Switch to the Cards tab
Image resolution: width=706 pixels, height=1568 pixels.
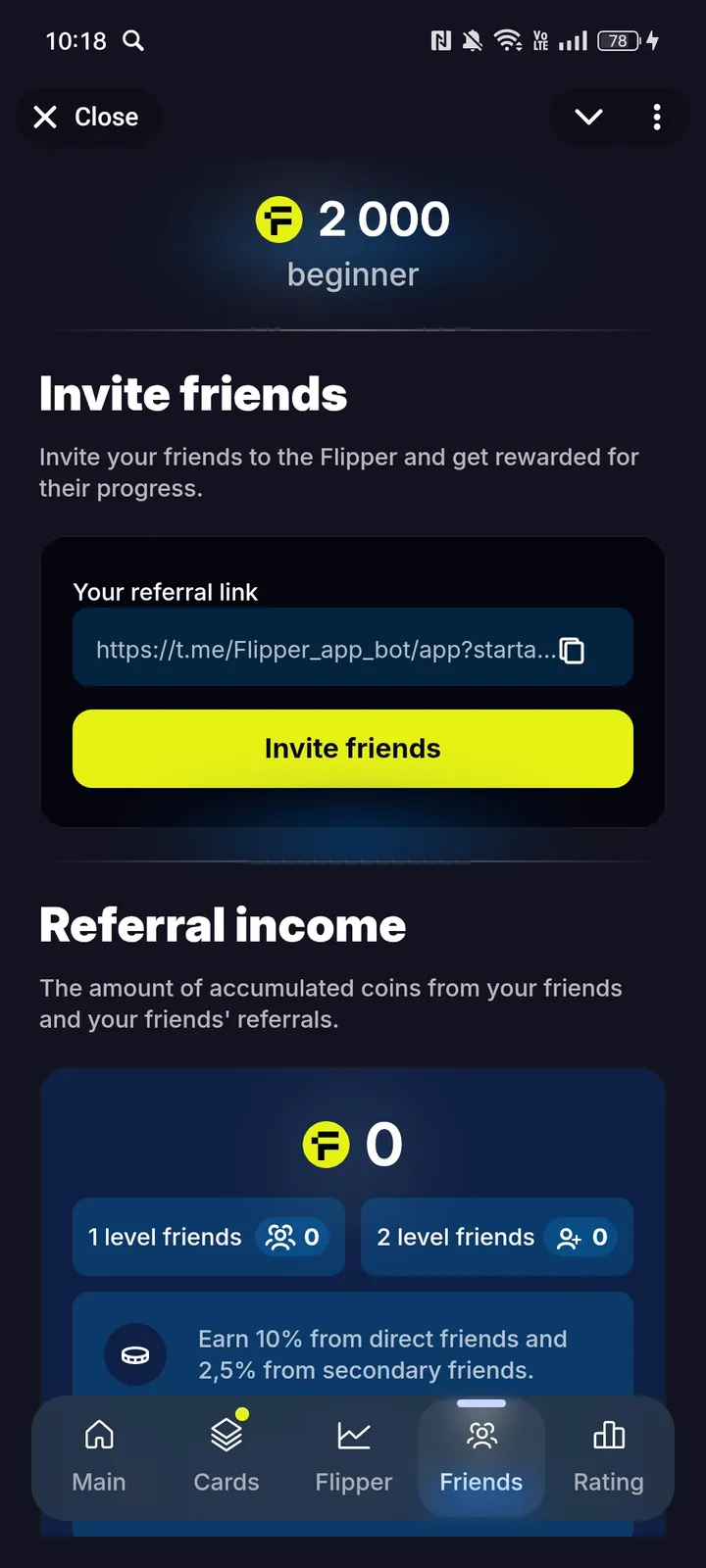[x=226, y=1458]
